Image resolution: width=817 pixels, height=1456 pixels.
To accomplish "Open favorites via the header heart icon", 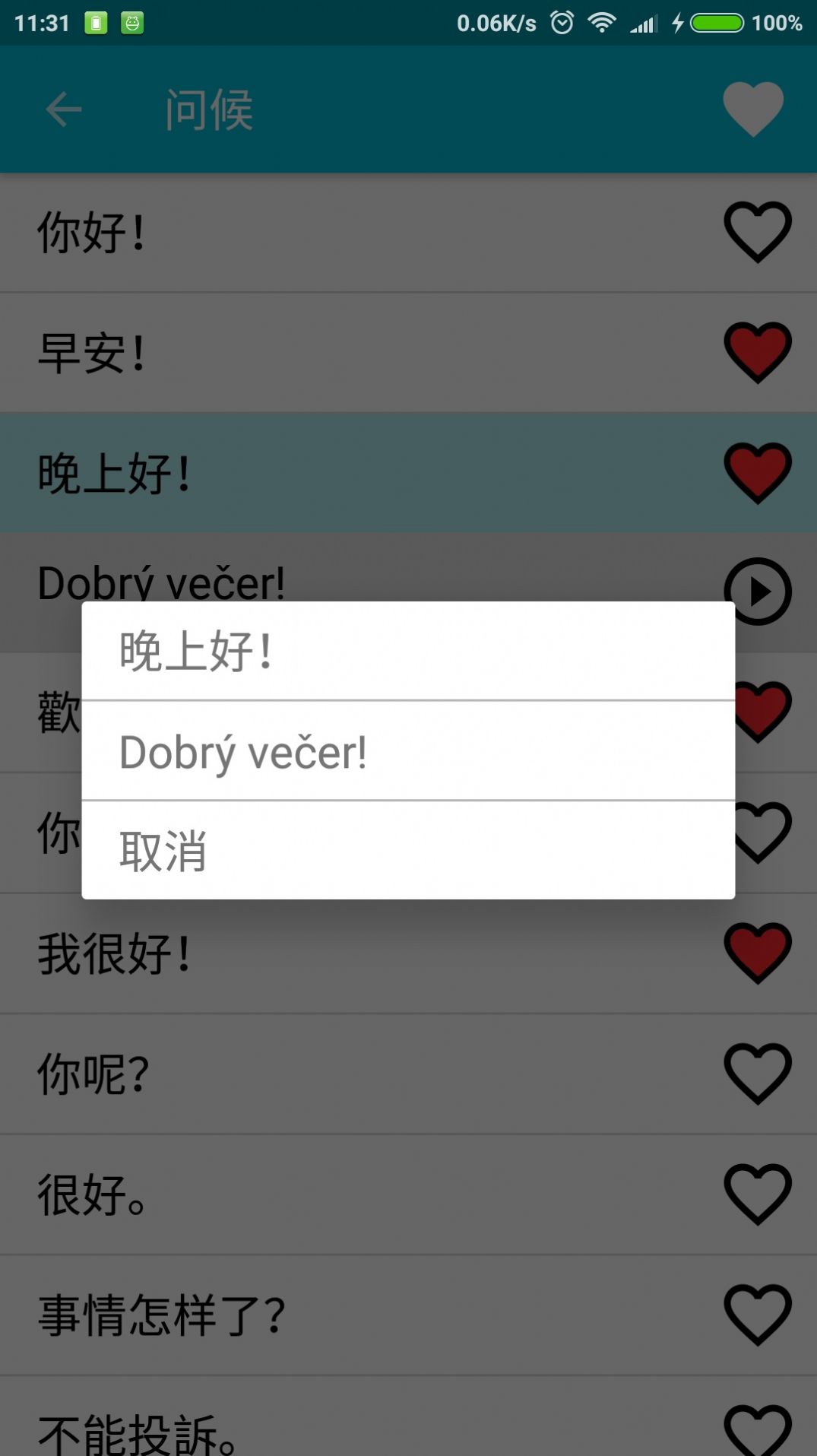I will [x=753, y=109].
